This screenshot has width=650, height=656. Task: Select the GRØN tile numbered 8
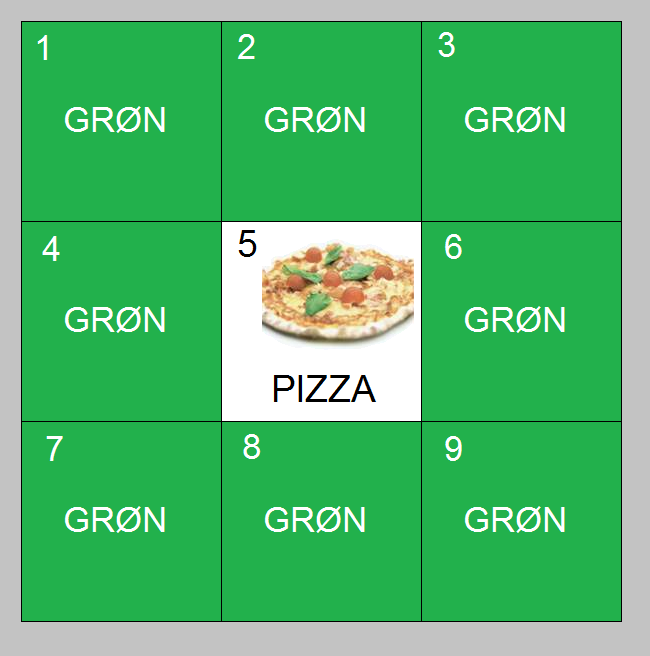(321, 522)
